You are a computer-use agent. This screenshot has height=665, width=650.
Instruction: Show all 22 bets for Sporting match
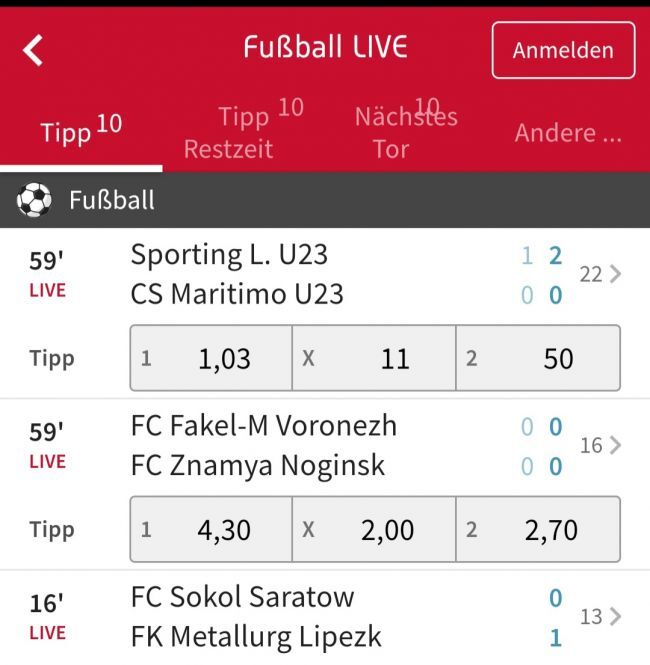click(600, 274)
